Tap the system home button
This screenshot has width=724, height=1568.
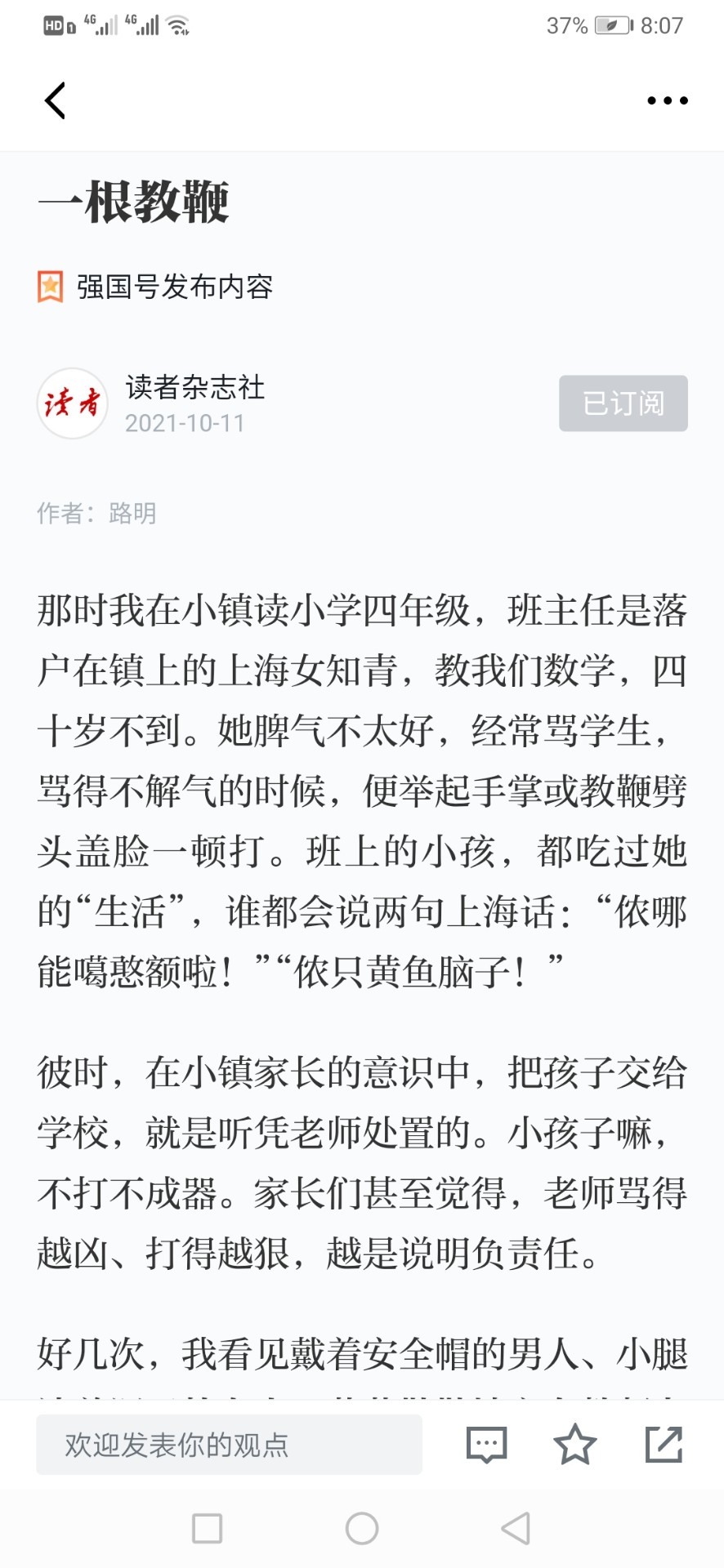[x=362, y=1528]
